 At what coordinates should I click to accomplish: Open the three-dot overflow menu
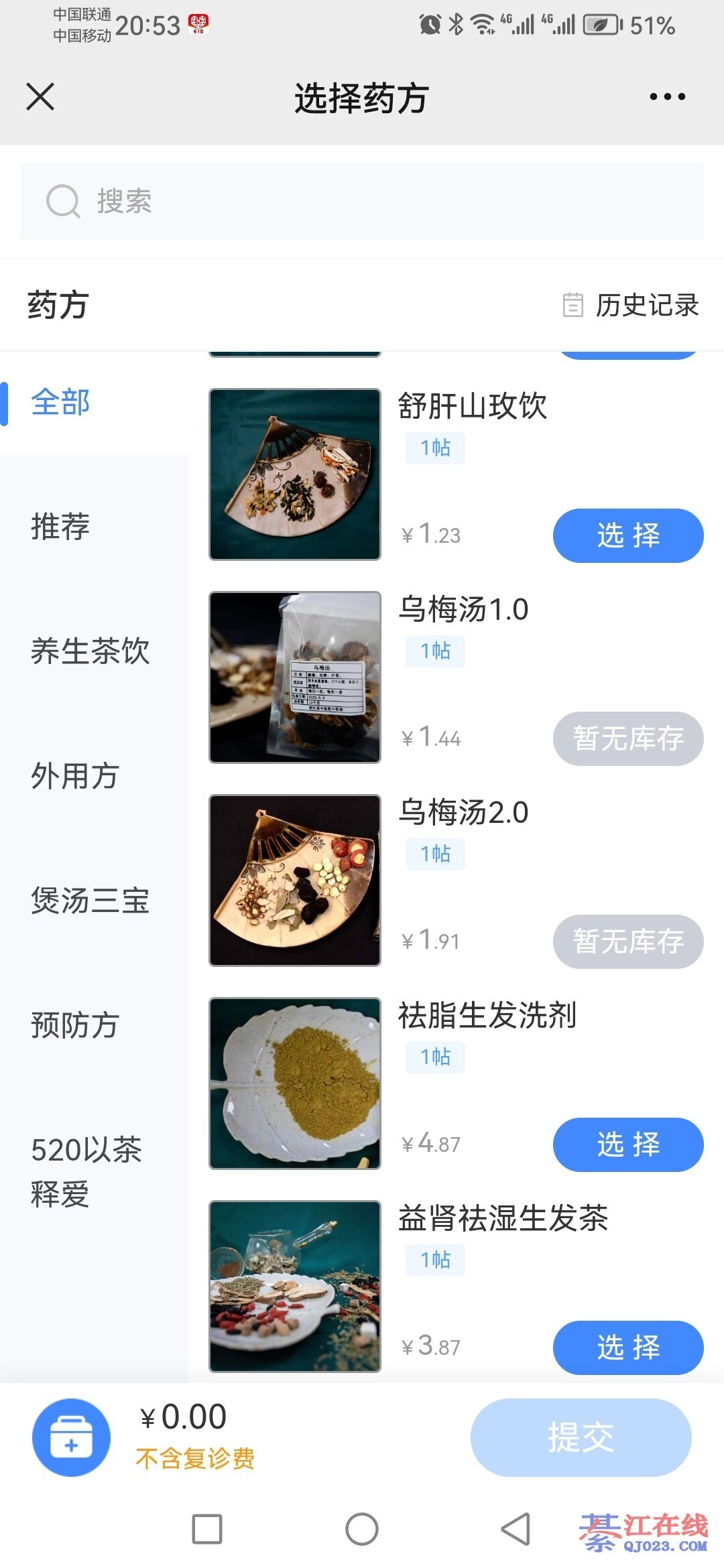pos(667,97)
